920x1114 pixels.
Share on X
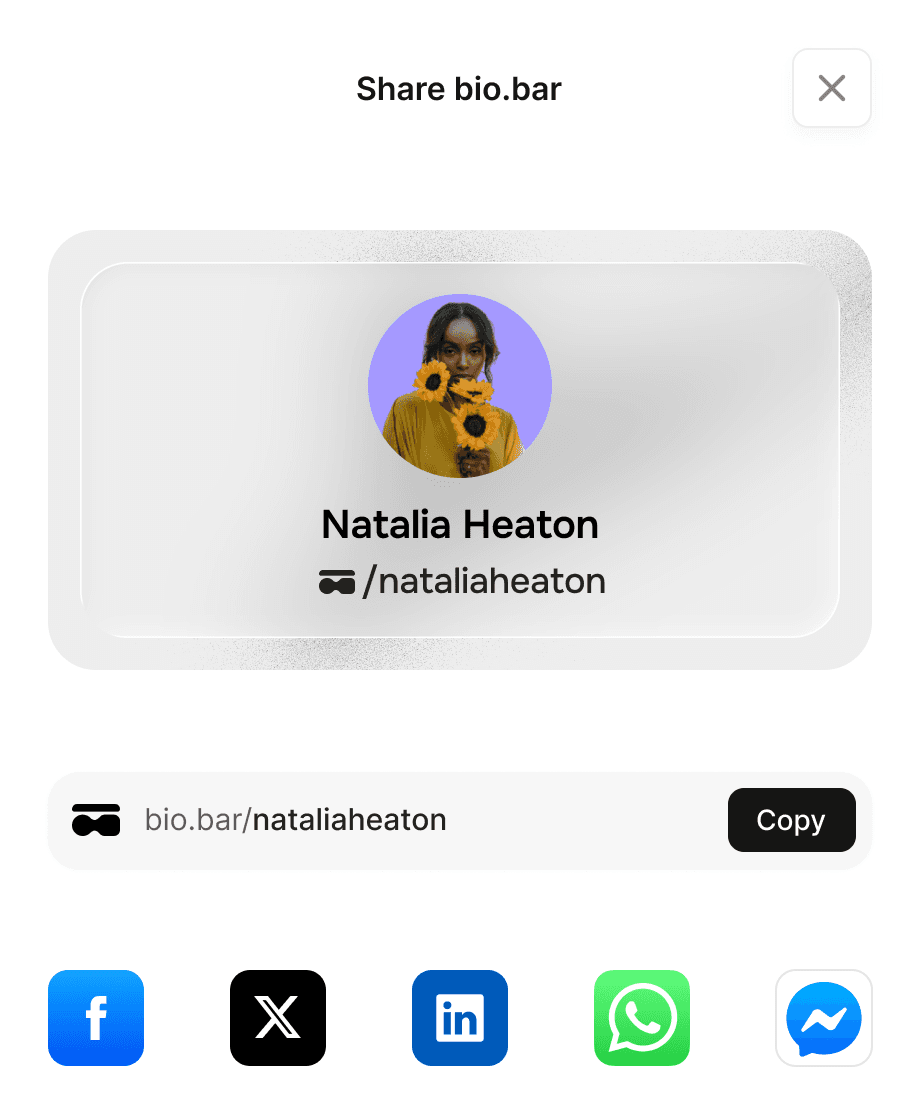[x=278, y=1018]
